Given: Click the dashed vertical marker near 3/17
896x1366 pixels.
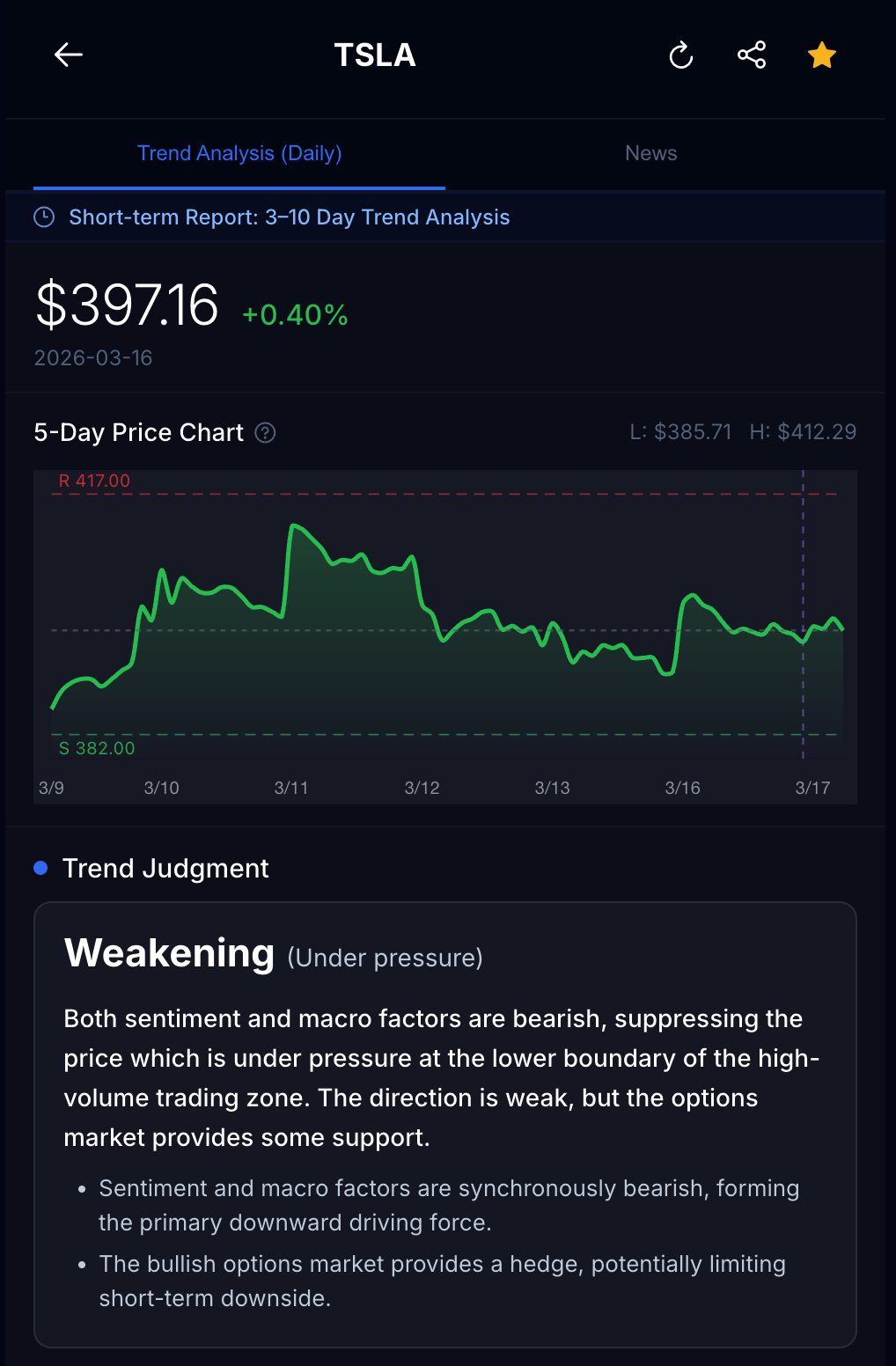Looking at the screenshot, I should coord(803,616).
